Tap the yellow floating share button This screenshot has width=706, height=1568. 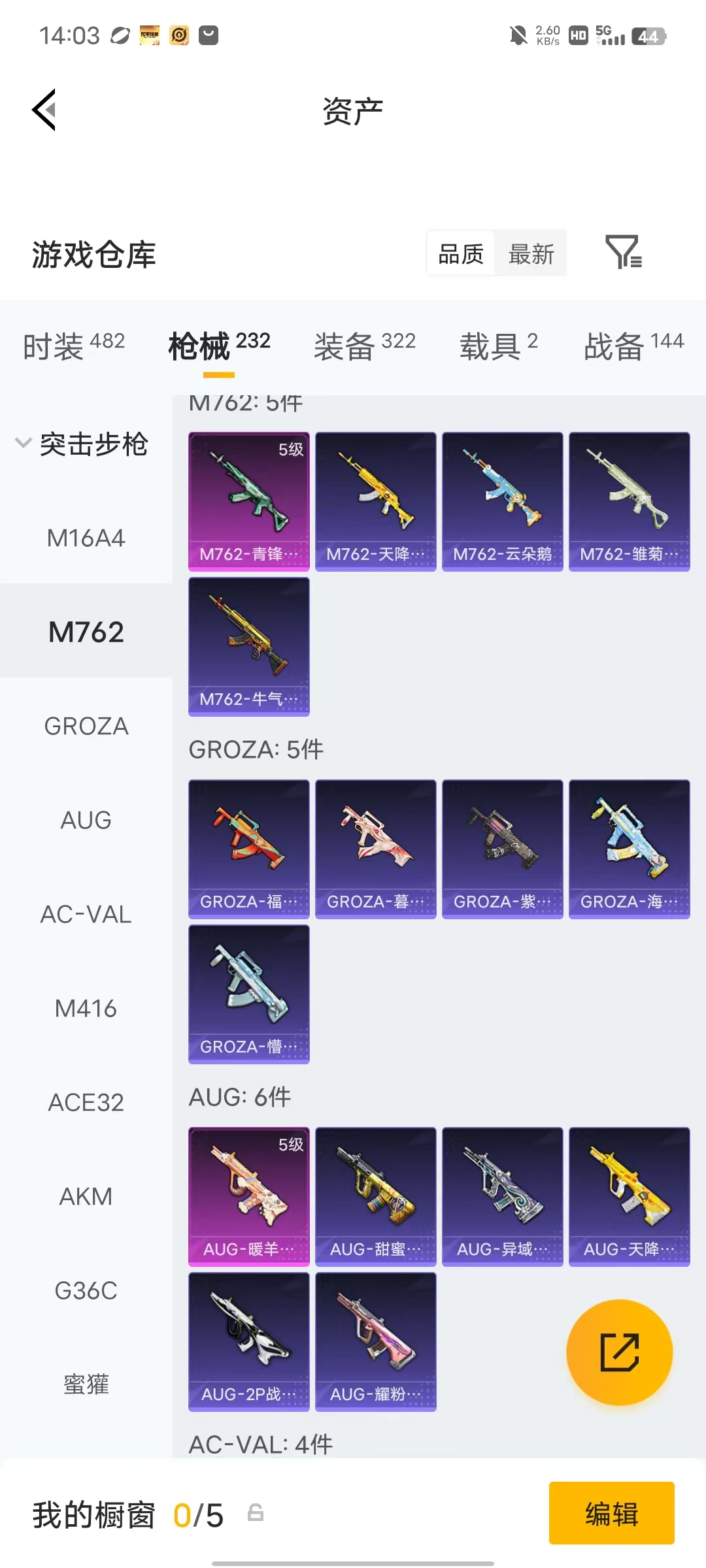tap(620, 1352)
